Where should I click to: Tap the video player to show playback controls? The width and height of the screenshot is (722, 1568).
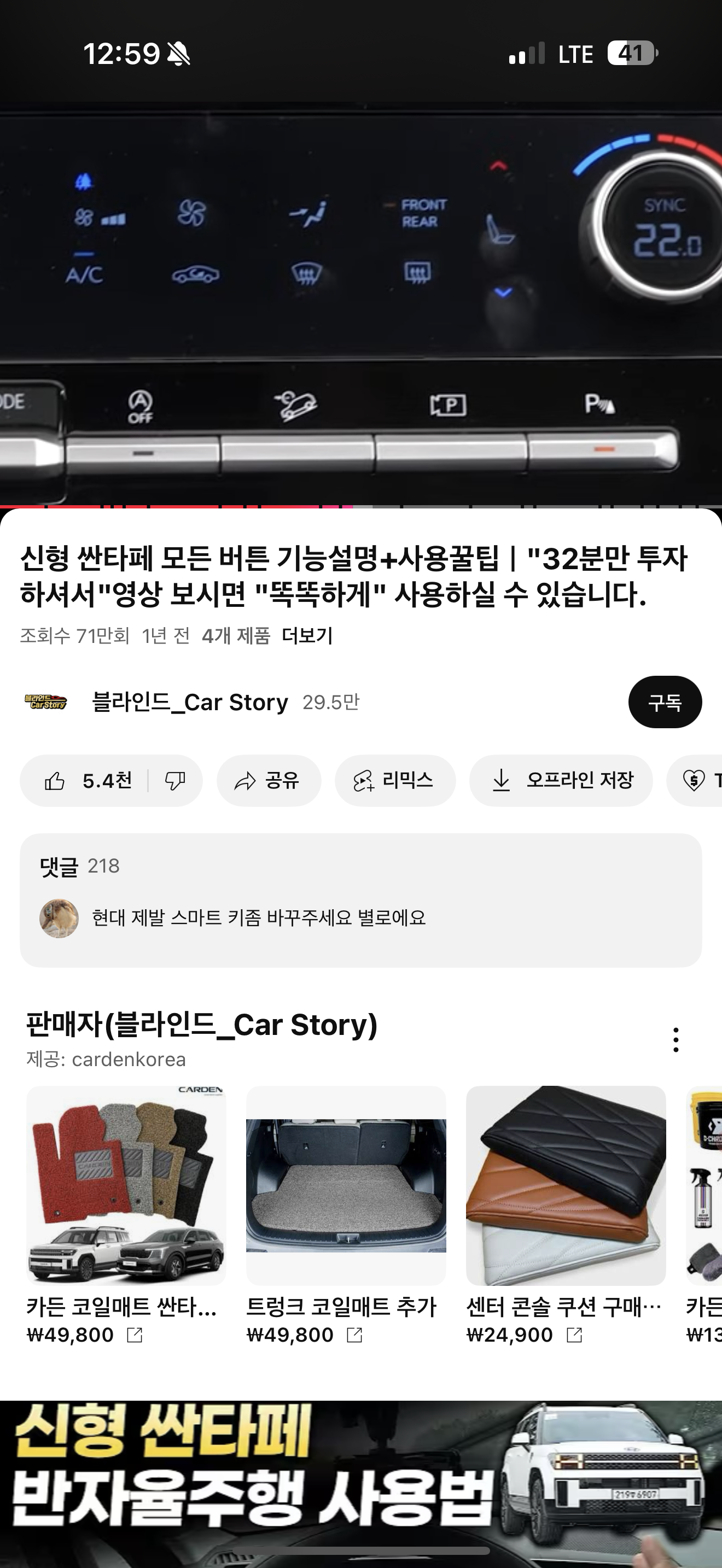coord(360,305)
